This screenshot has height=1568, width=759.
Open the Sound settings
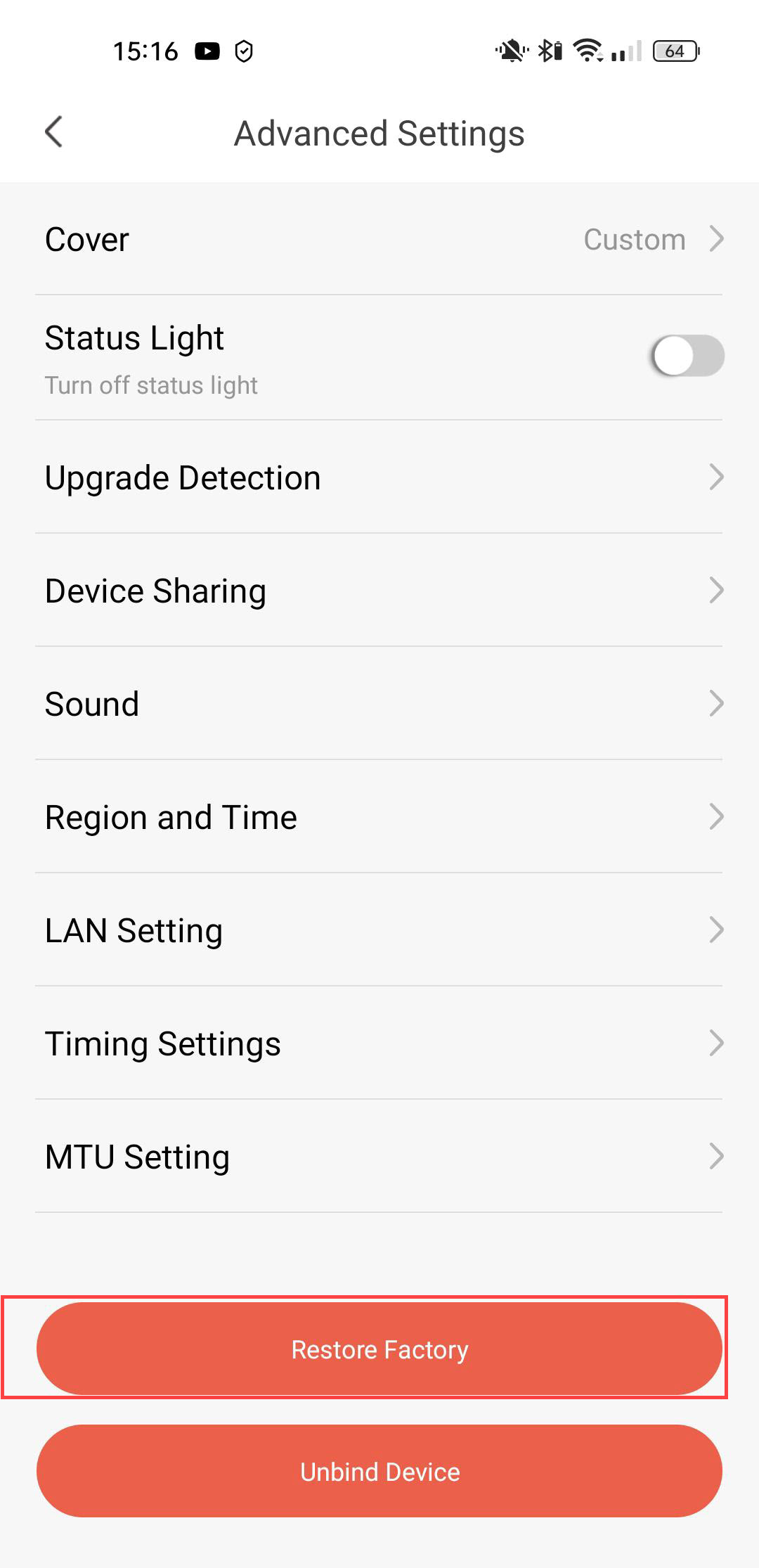pyautogui.click(x=379, y=705)
